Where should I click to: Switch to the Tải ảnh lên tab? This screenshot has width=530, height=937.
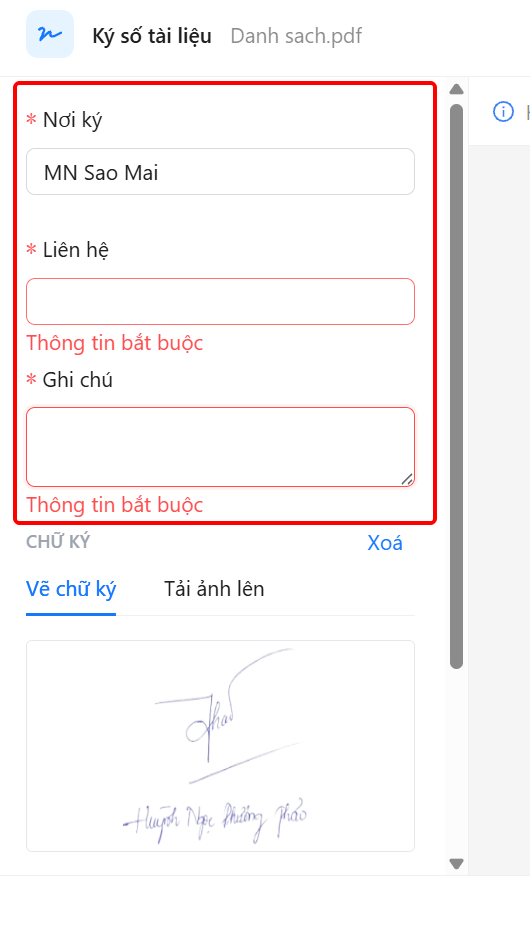214,589
